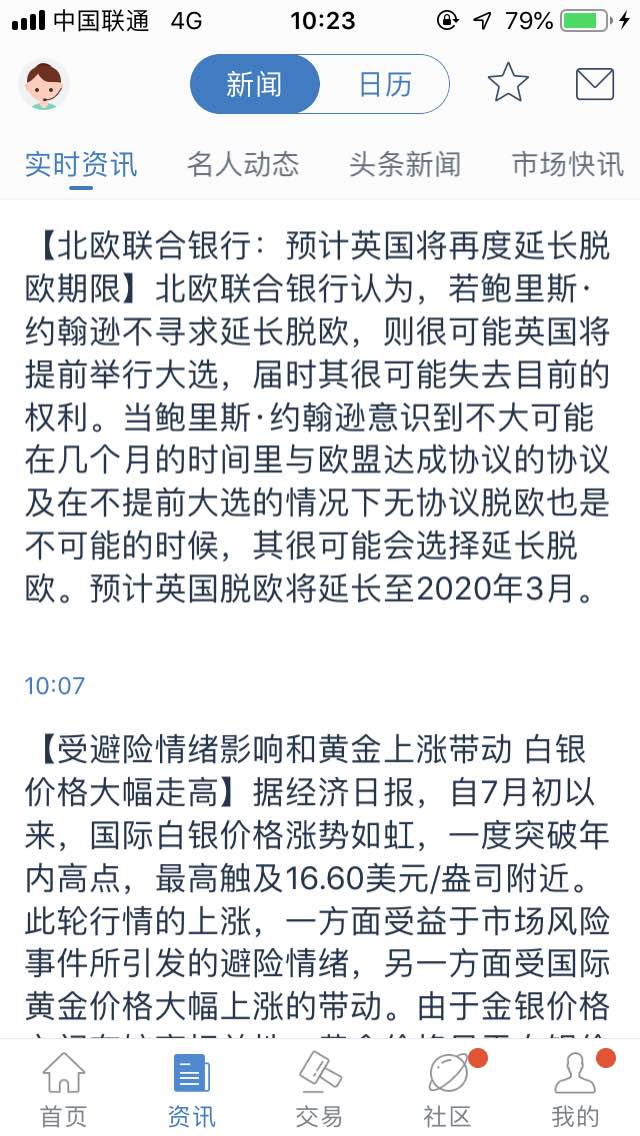Open the 社区 tab
640x1136 pixels.
[x=448, y=1089]
